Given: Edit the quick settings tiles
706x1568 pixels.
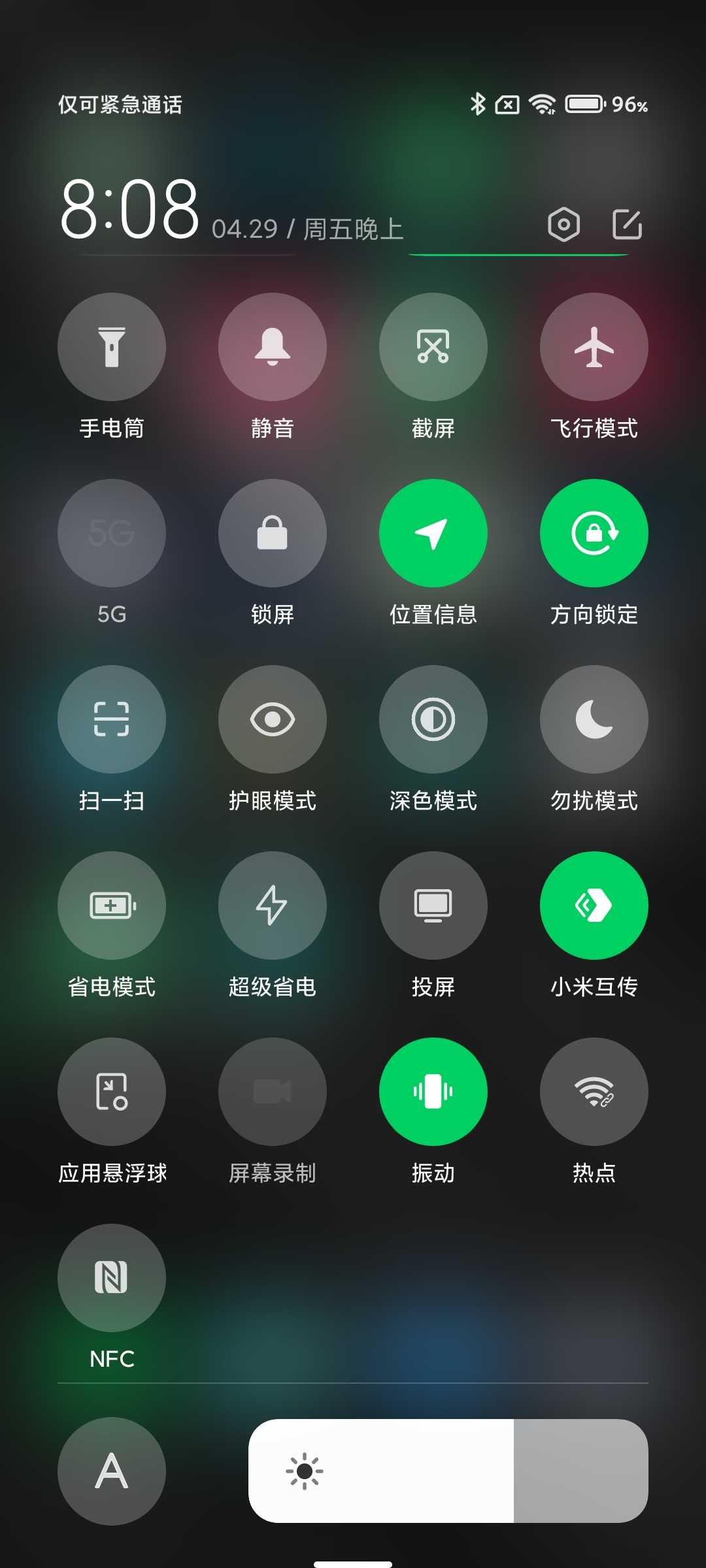Looking at the screenshot, I should (x=627, y=225).
